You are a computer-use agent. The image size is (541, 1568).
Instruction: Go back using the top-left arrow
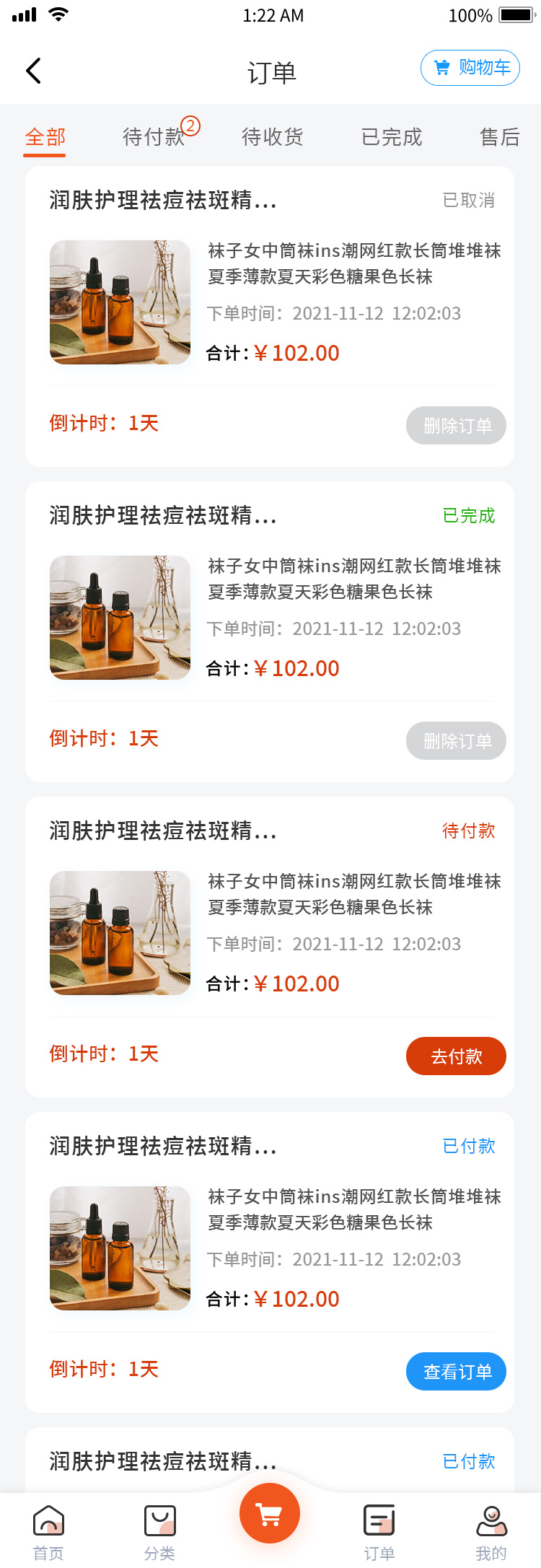coord(33,71)
